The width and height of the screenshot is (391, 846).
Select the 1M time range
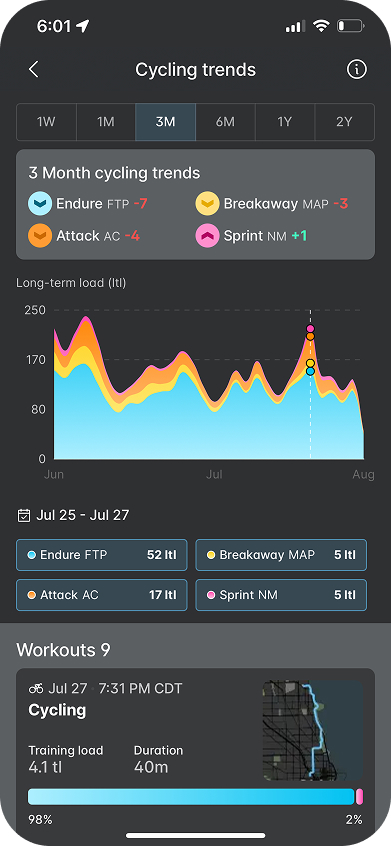[106, 122]
